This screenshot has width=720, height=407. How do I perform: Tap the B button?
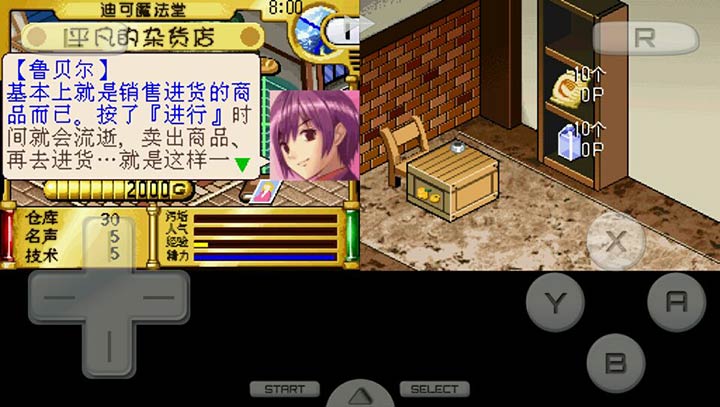tap(615, 361)
